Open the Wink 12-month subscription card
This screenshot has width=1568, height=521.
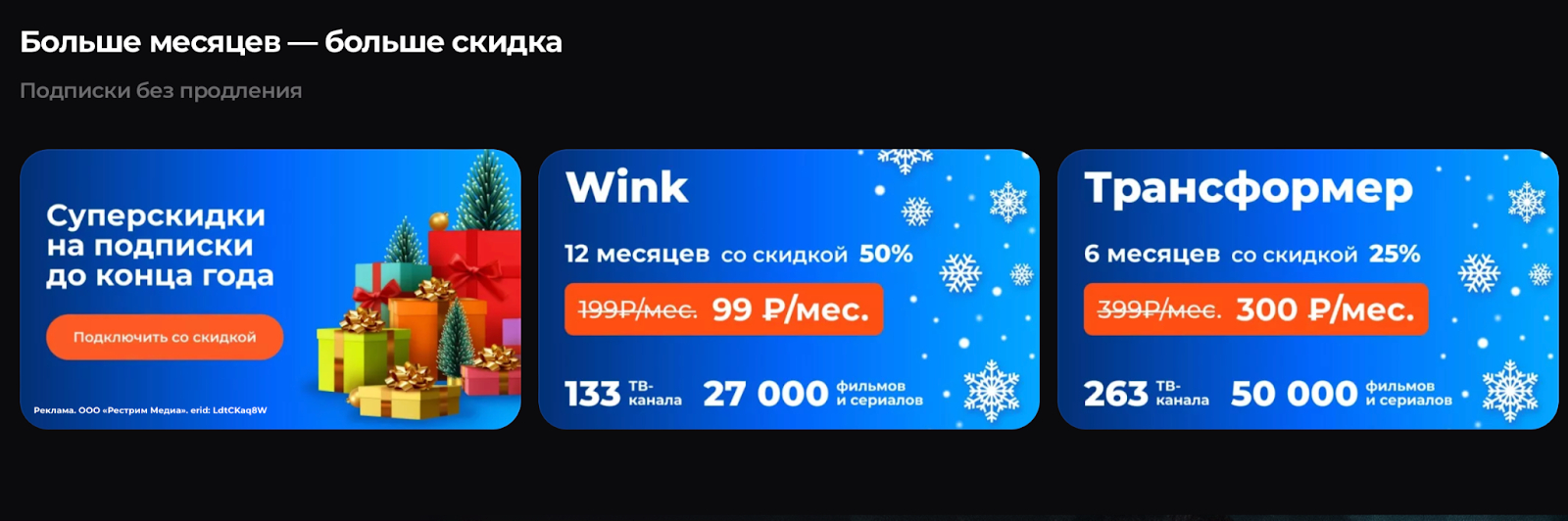coord(788,289)
